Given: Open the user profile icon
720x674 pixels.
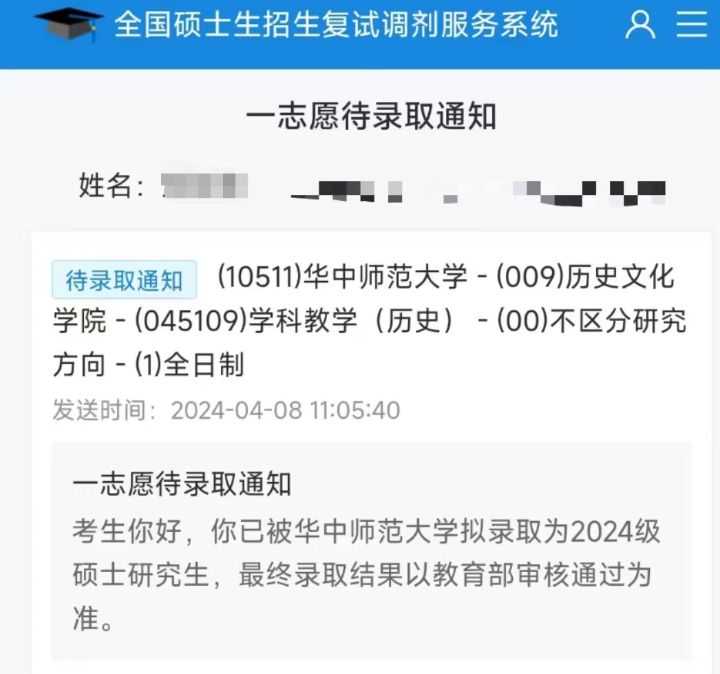Looking at the screenshot, I should tap(639, 25).
